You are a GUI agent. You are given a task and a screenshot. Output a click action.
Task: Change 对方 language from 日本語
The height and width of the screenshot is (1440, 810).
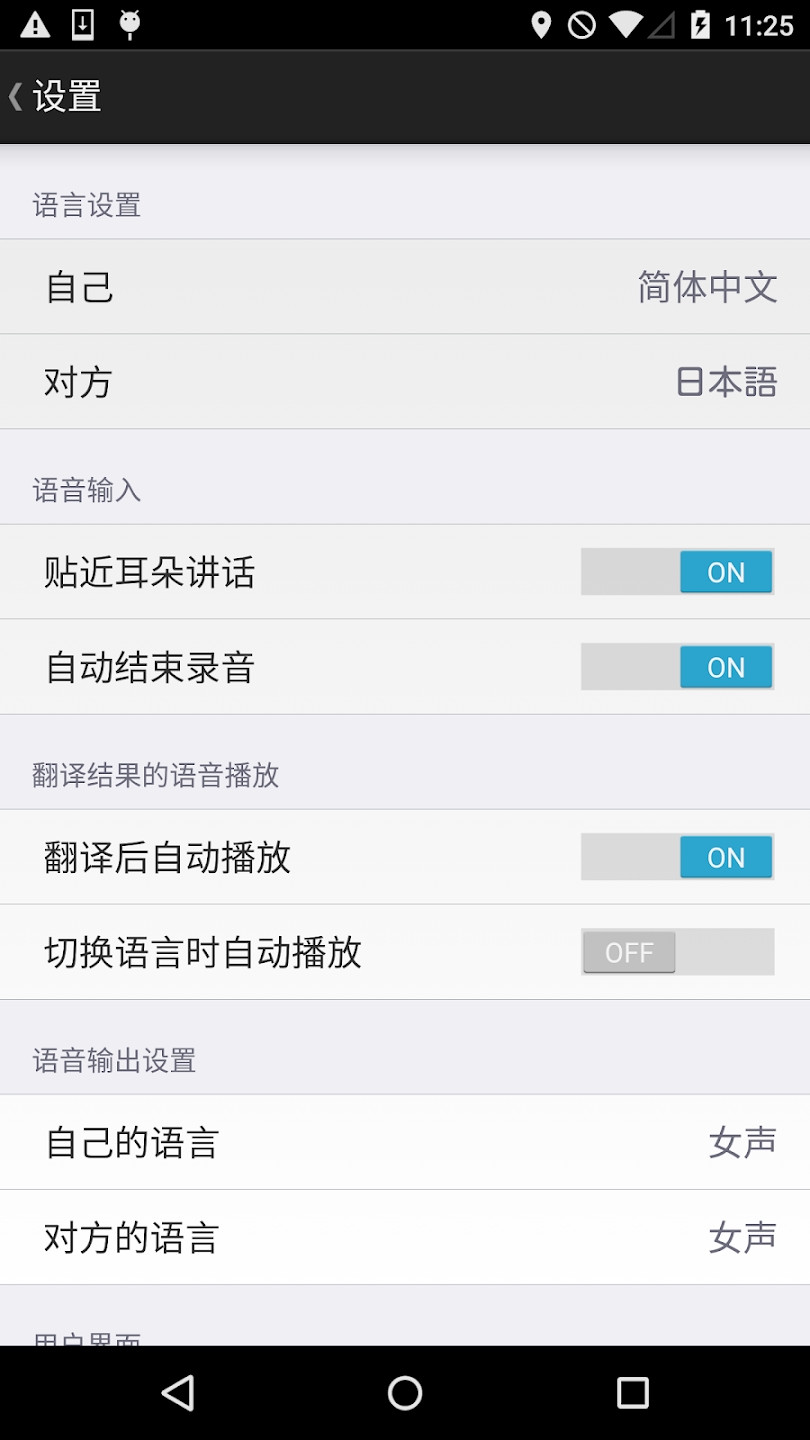point(405,382)
